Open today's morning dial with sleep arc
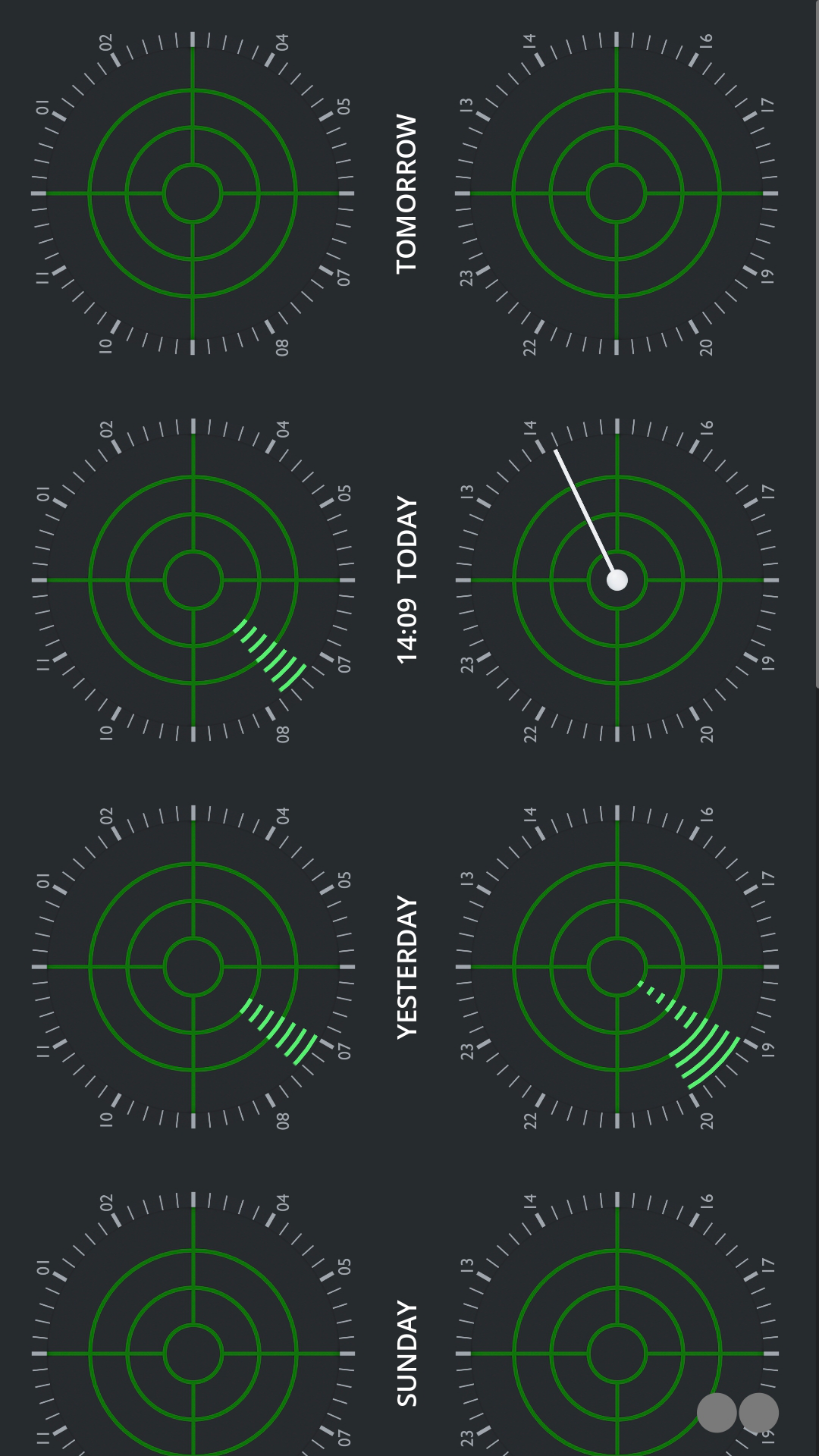This screenshot has height=1456, width=819. [193, 580]
